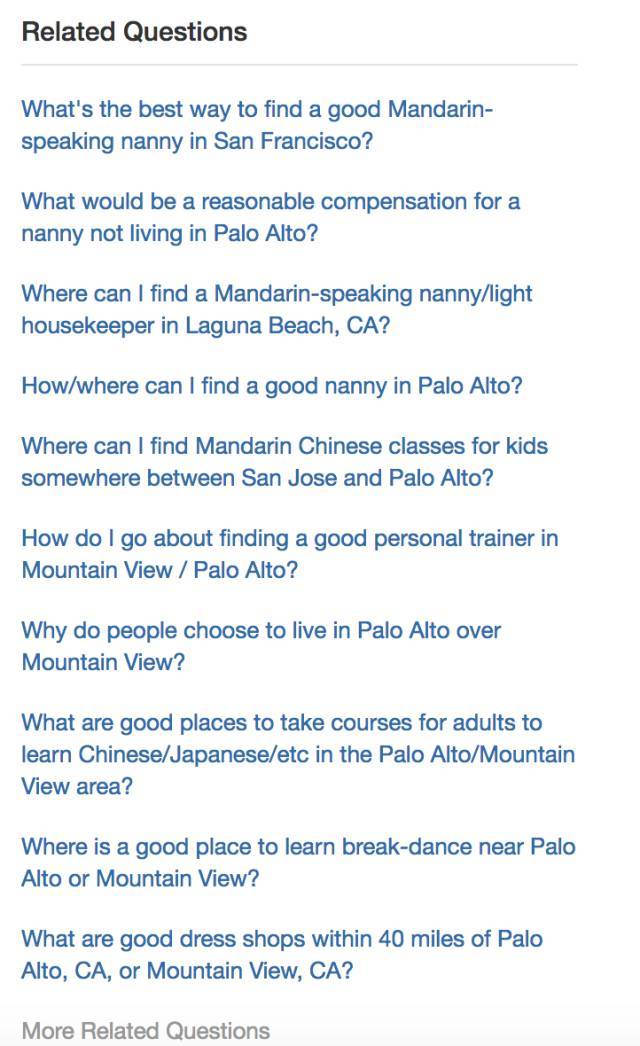Open the Laguna Beach nanny/housekeeper question
This screenshot has width=640, height=1046.
(276, 309)
